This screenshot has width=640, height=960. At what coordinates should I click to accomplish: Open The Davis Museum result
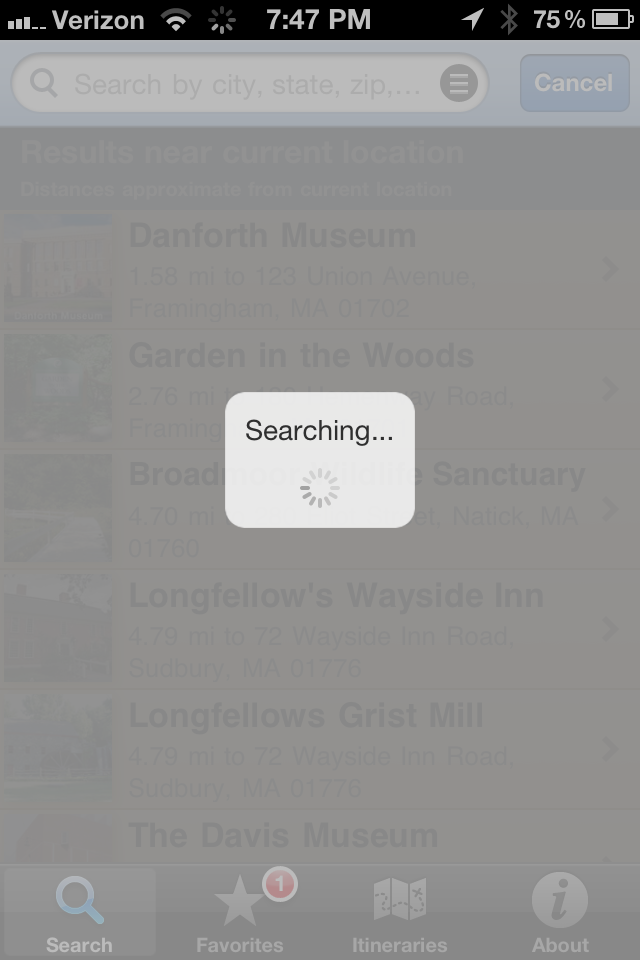320,838
